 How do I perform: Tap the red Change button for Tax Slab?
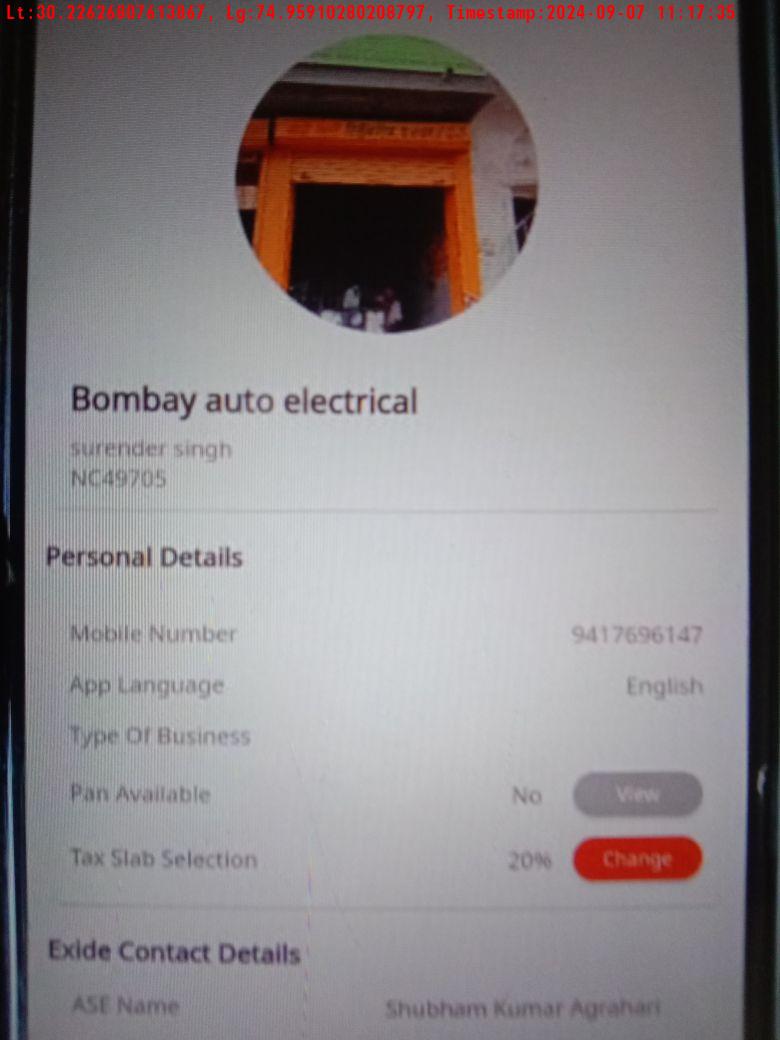pyautogui.click(x=637, y=859)
